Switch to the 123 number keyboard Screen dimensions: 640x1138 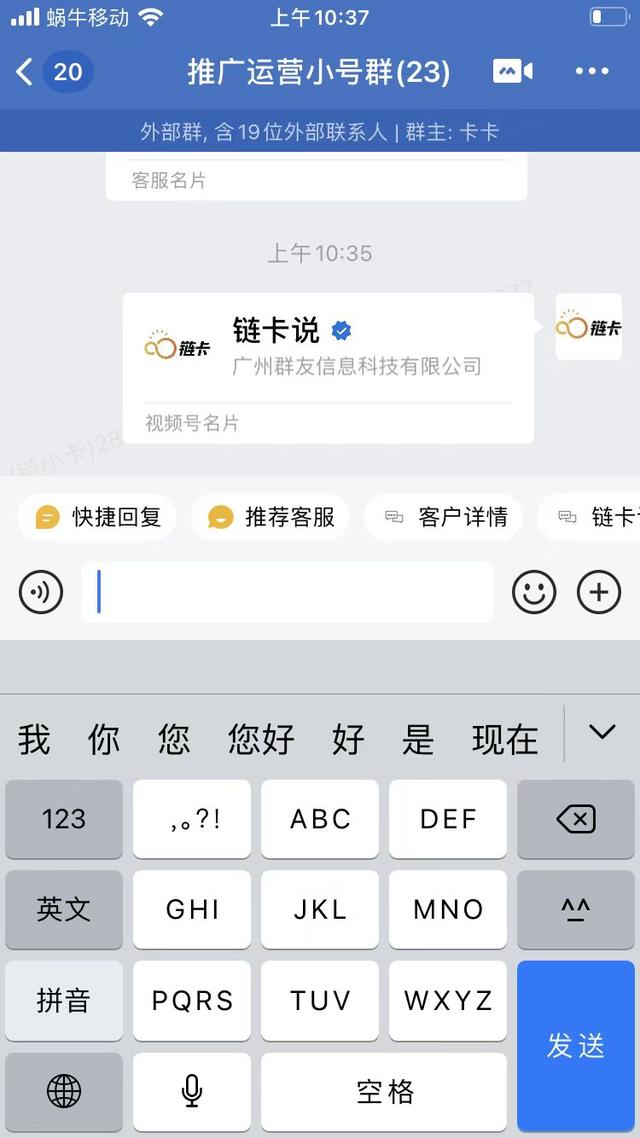[64, 820]
